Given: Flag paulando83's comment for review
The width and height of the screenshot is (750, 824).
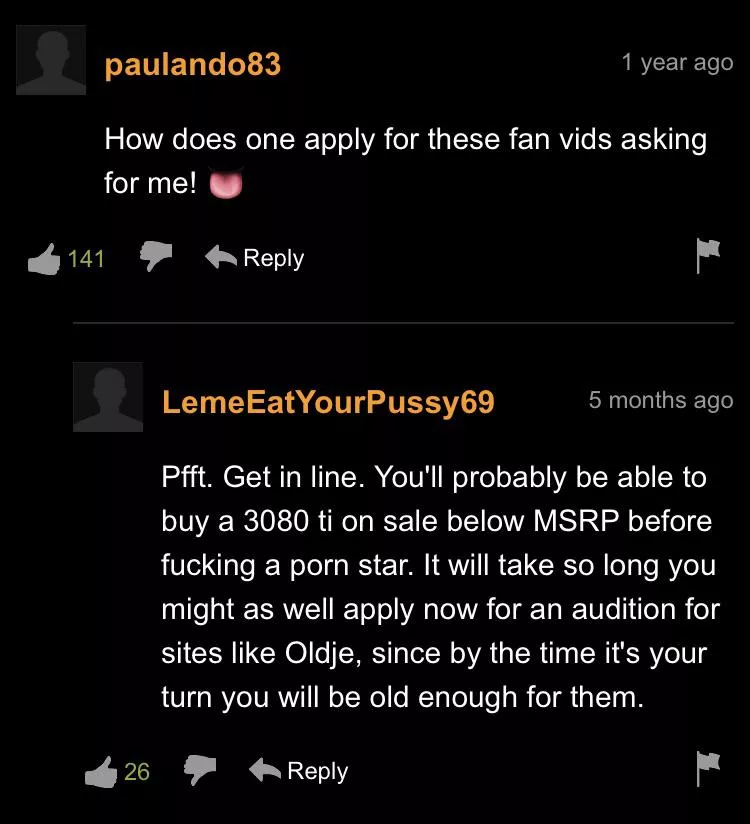Looking at the screenshot, I should click(x=708, y=258).
